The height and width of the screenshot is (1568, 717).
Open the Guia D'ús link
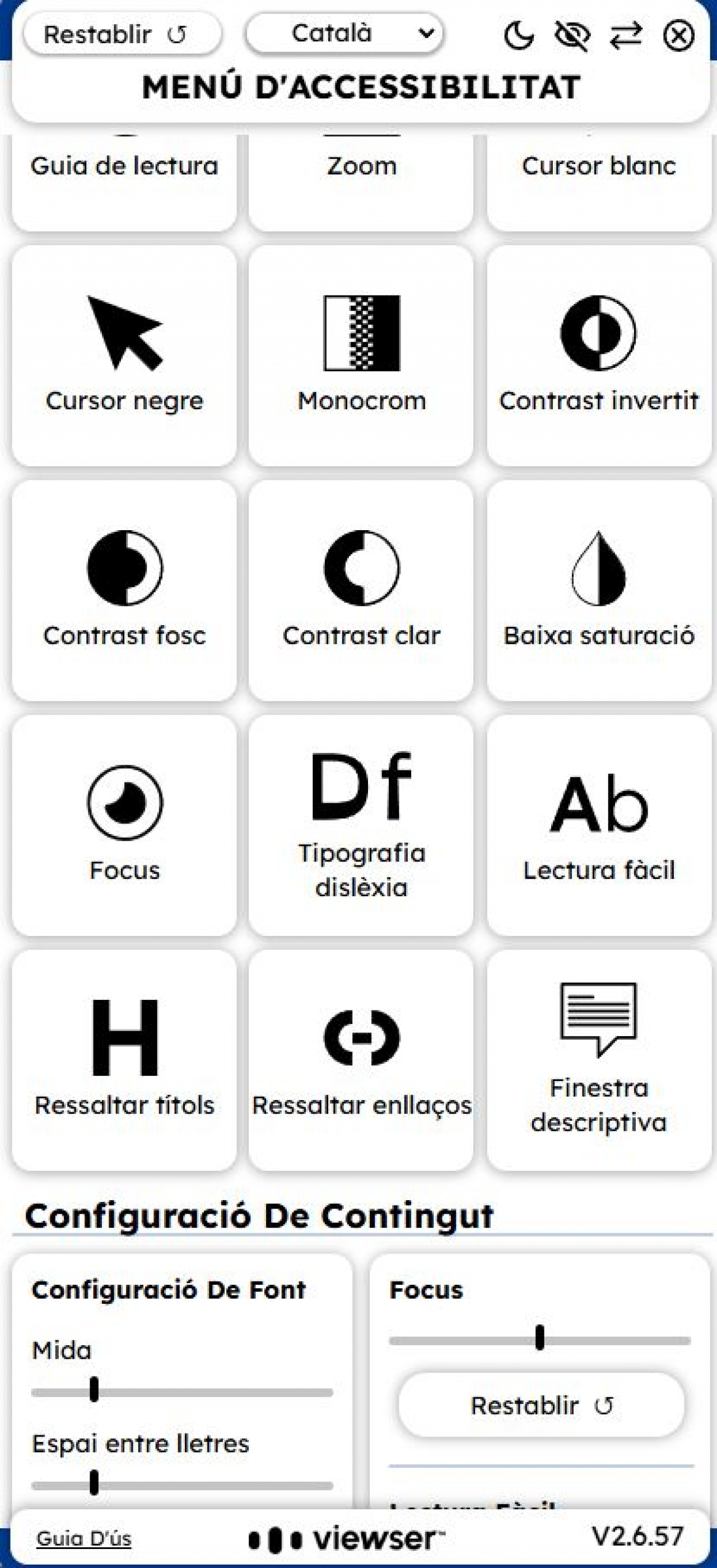(84, 1539)
